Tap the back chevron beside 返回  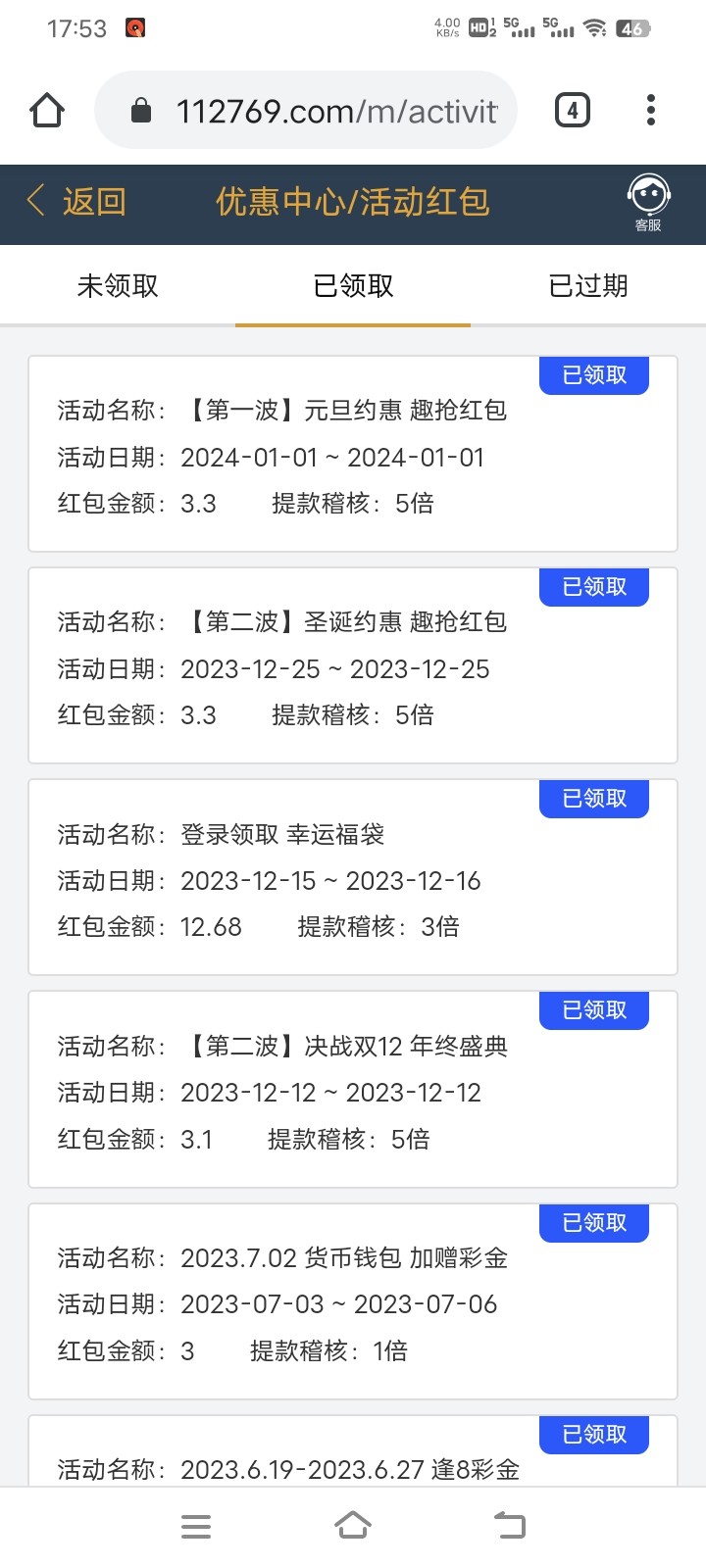[34, 200]
